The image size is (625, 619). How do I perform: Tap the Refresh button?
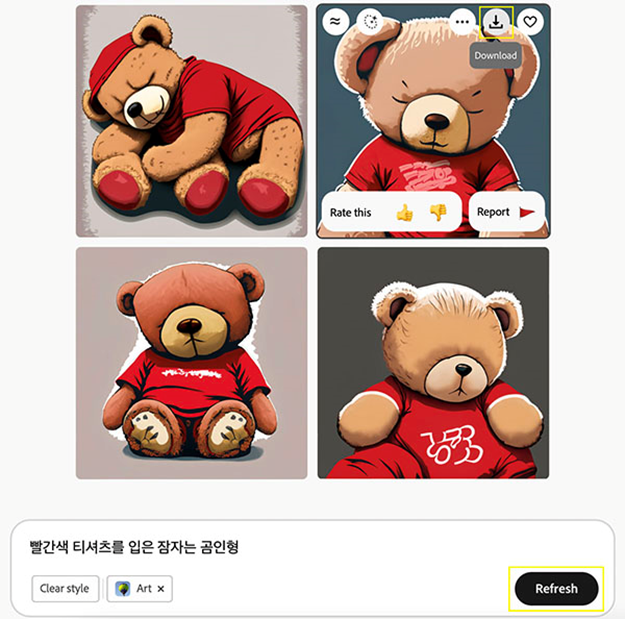pos(556,589)
